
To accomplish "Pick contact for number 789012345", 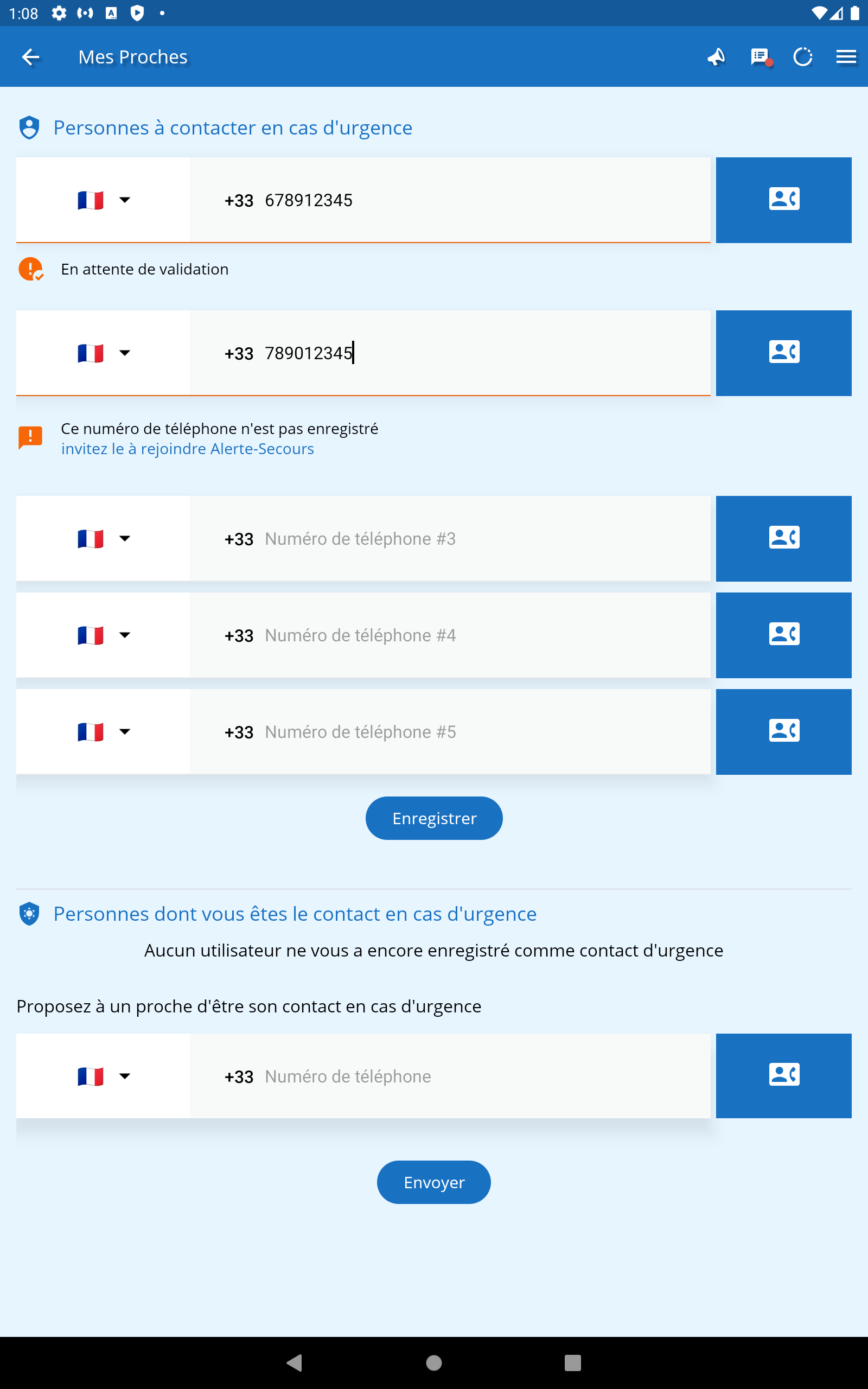I will click(x=783, y=353).
